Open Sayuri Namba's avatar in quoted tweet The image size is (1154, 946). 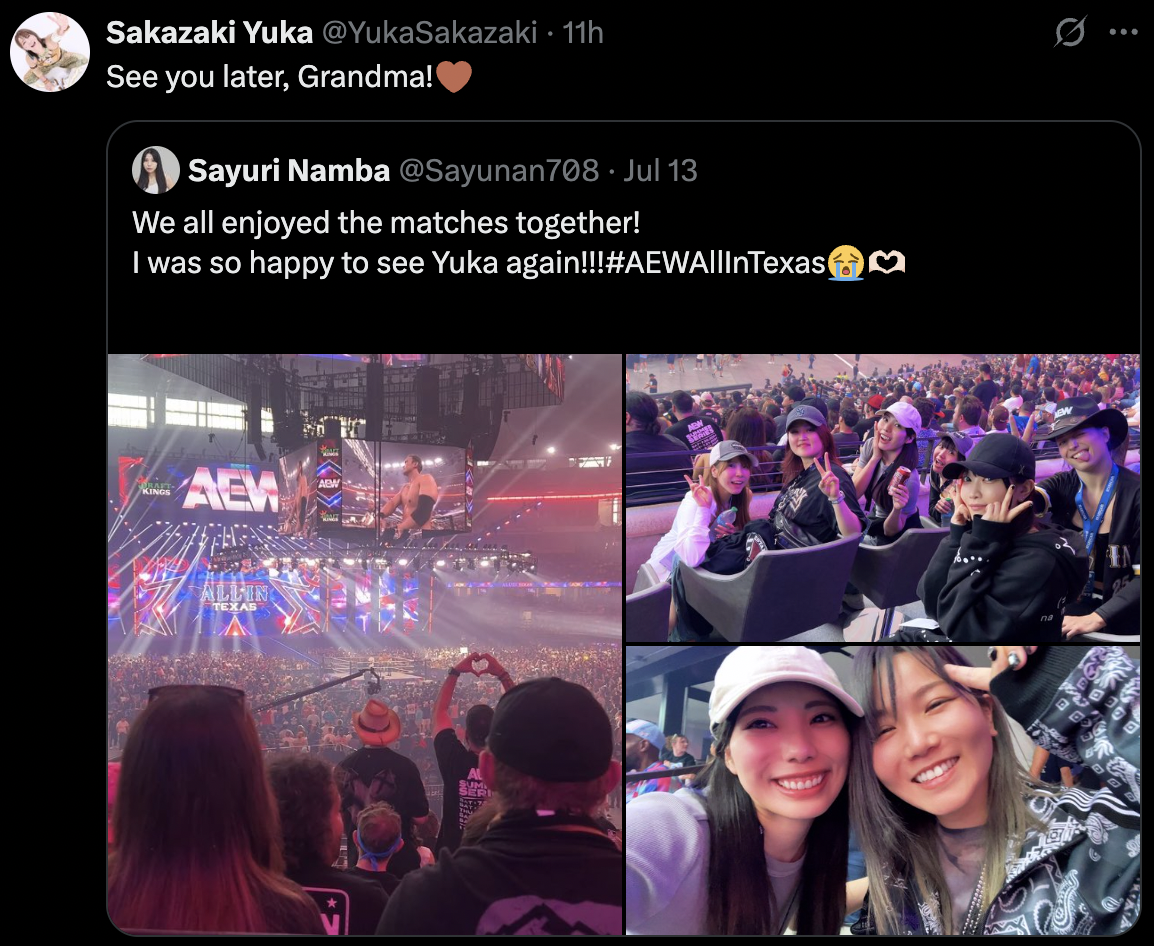tap(156, 171)
